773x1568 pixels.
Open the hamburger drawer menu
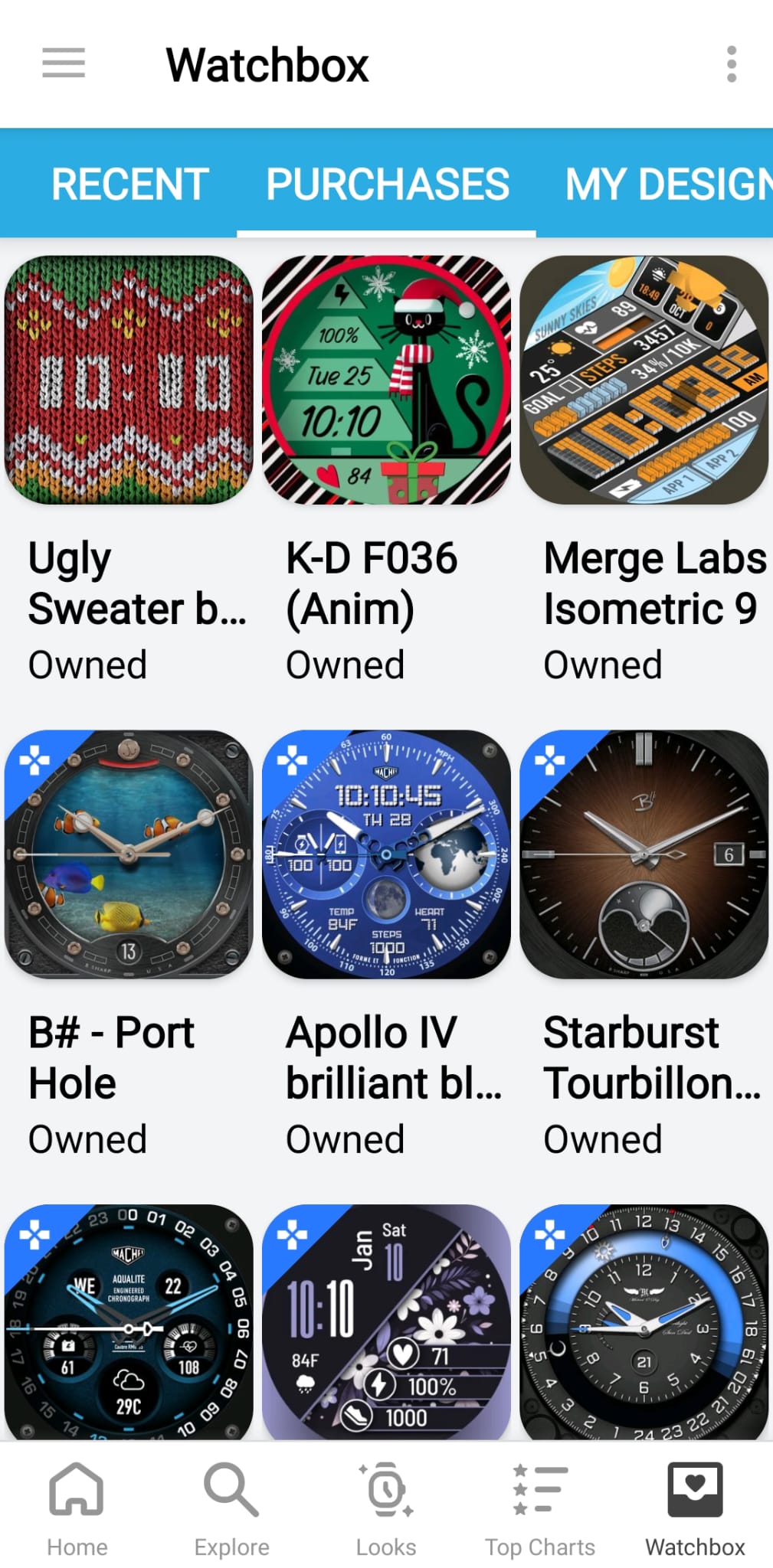[64, 64]
